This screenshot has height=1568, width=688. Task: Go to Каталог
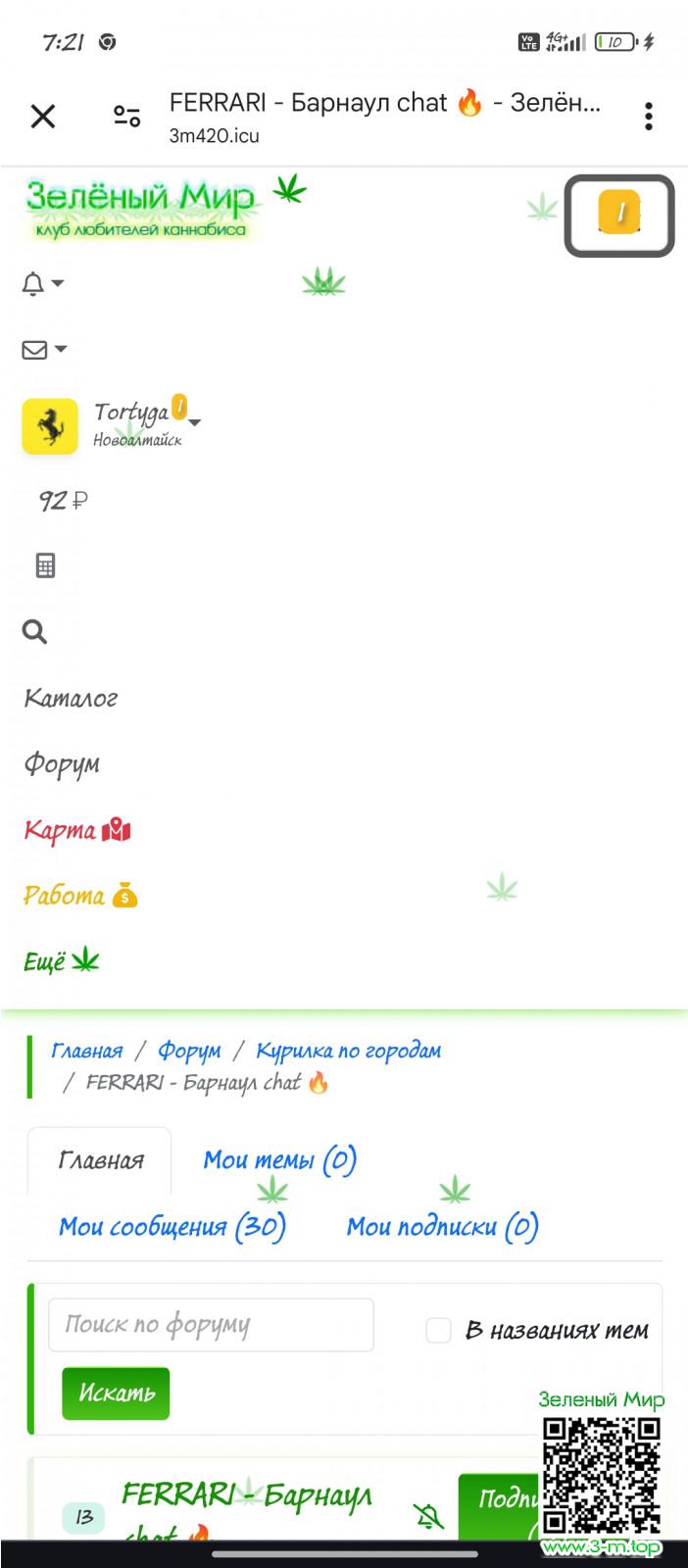point(71,699)
